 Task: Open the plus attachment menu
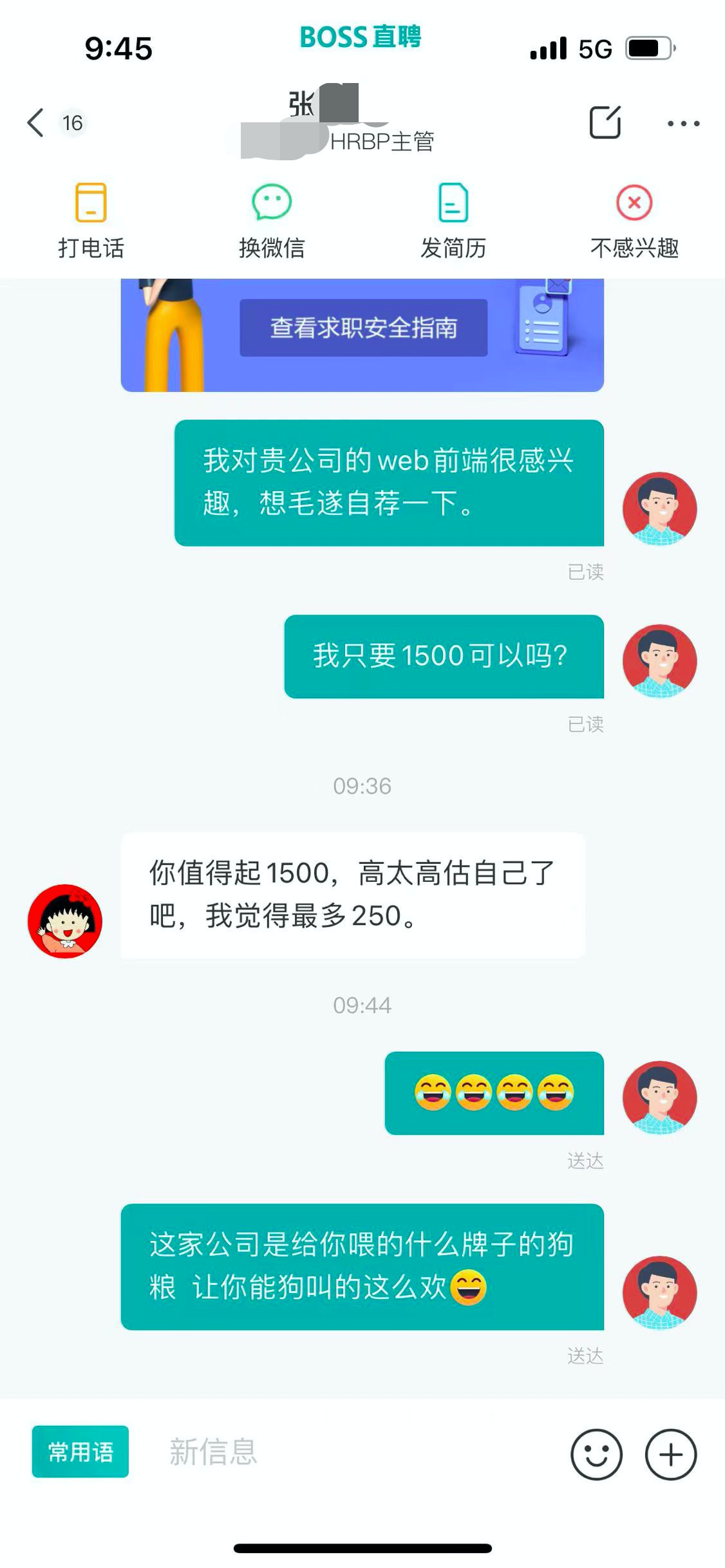[670, 1454]
